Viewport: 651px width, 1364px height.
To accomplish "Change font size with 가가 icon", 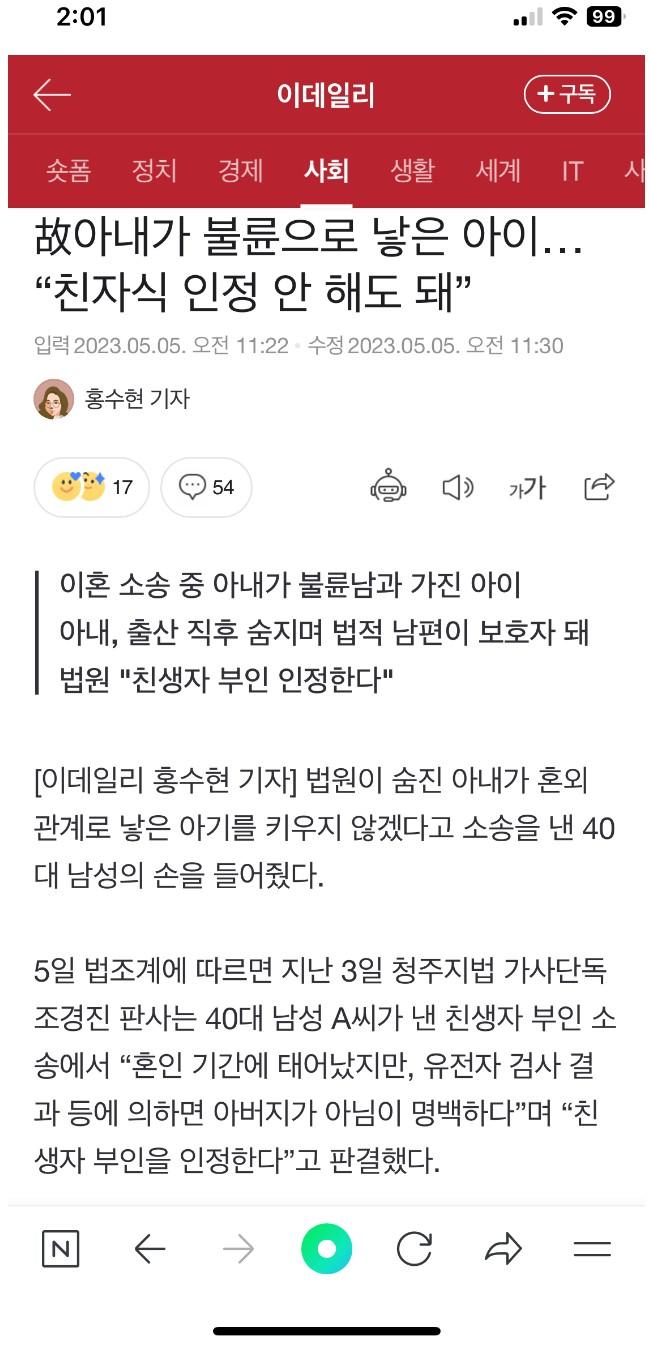I will (527, 487).
